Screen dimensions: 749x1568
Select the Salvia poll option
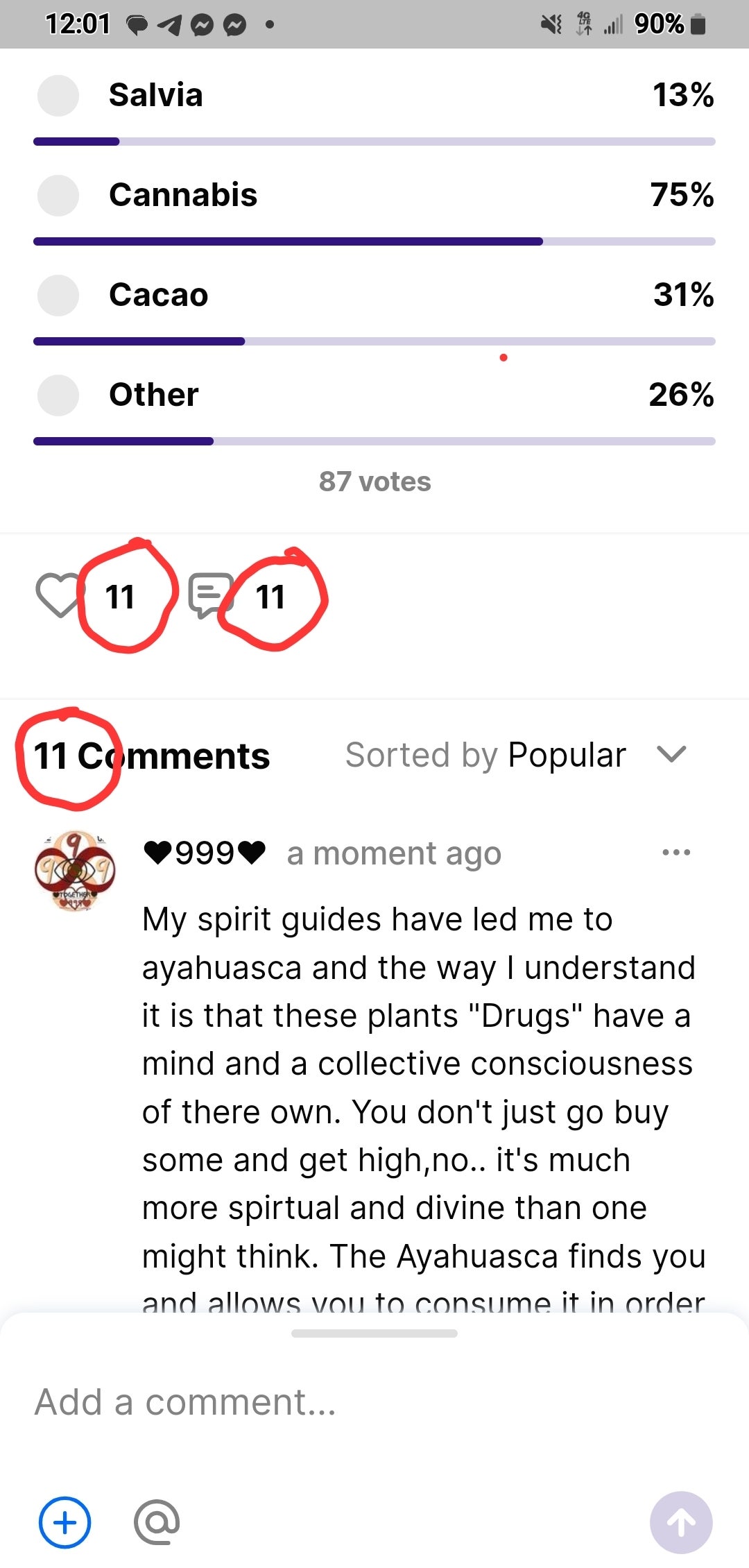pyautogui.click(x=58, y=96)
